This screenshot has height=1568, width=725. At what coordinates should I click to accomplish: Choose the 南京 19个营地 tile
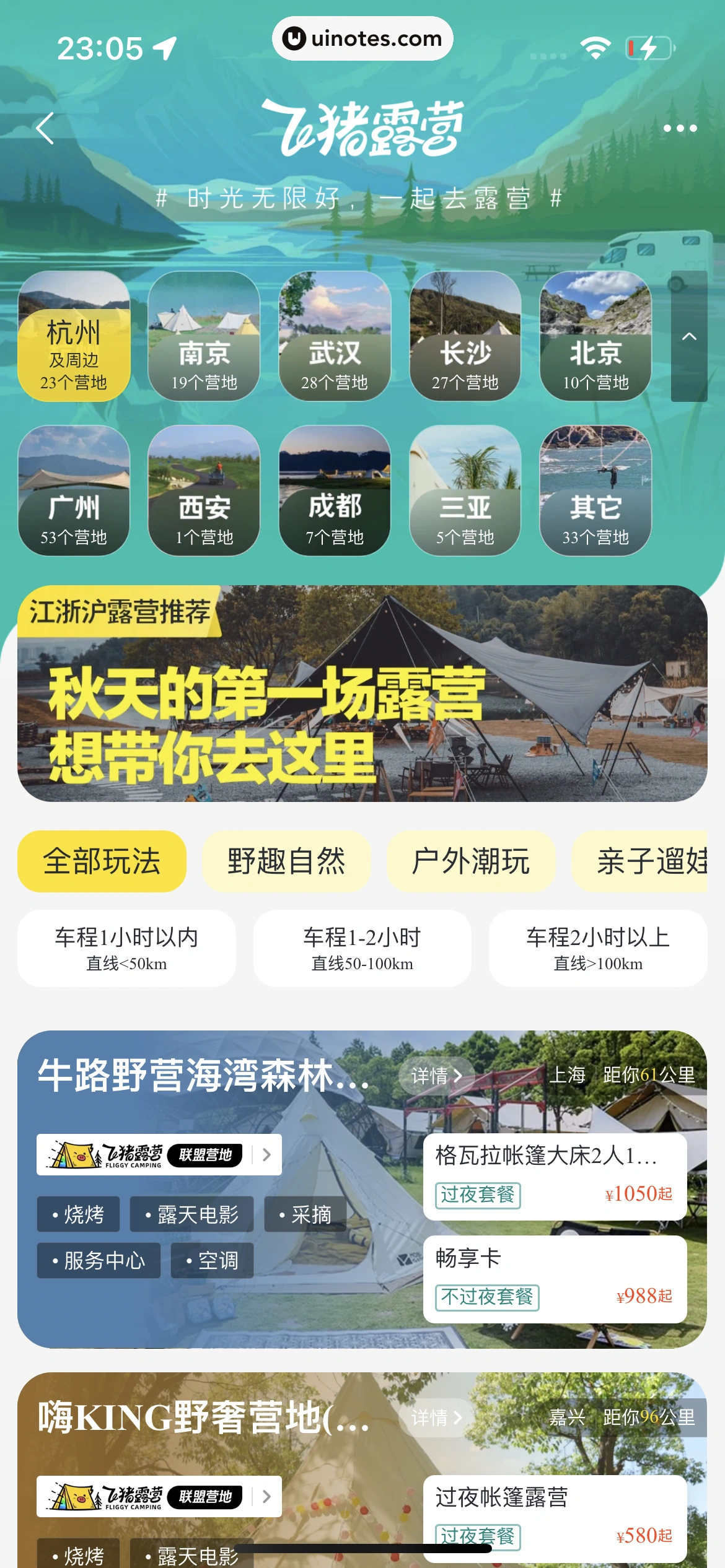point(204,336)
